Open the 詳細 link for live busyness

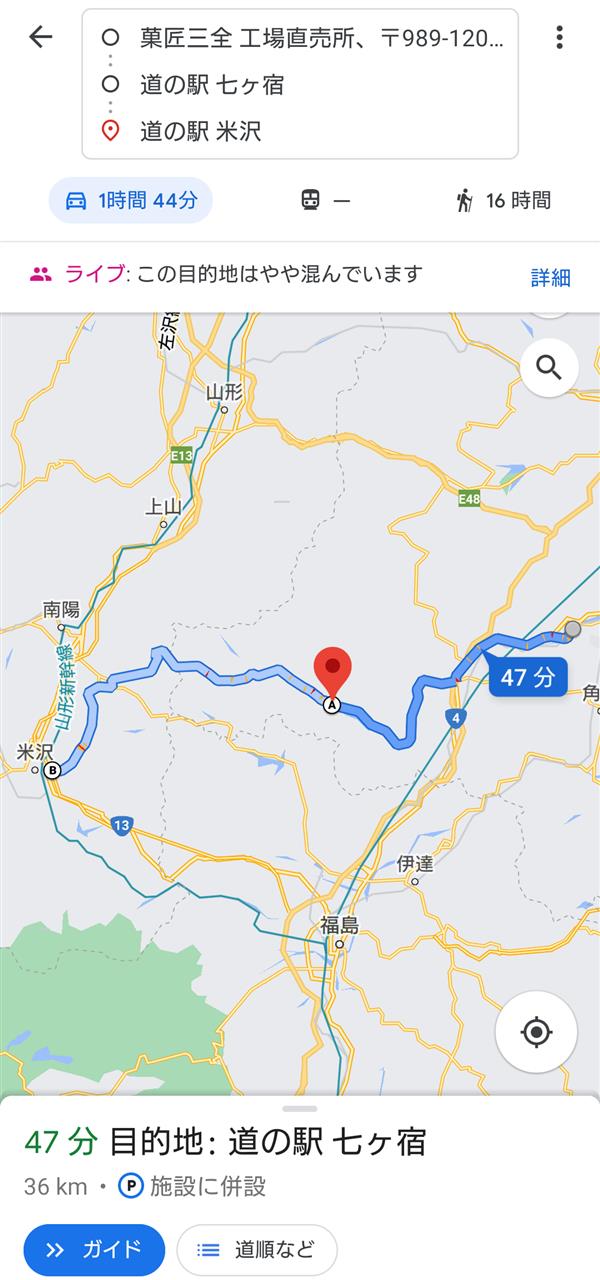tap(550, 277)
